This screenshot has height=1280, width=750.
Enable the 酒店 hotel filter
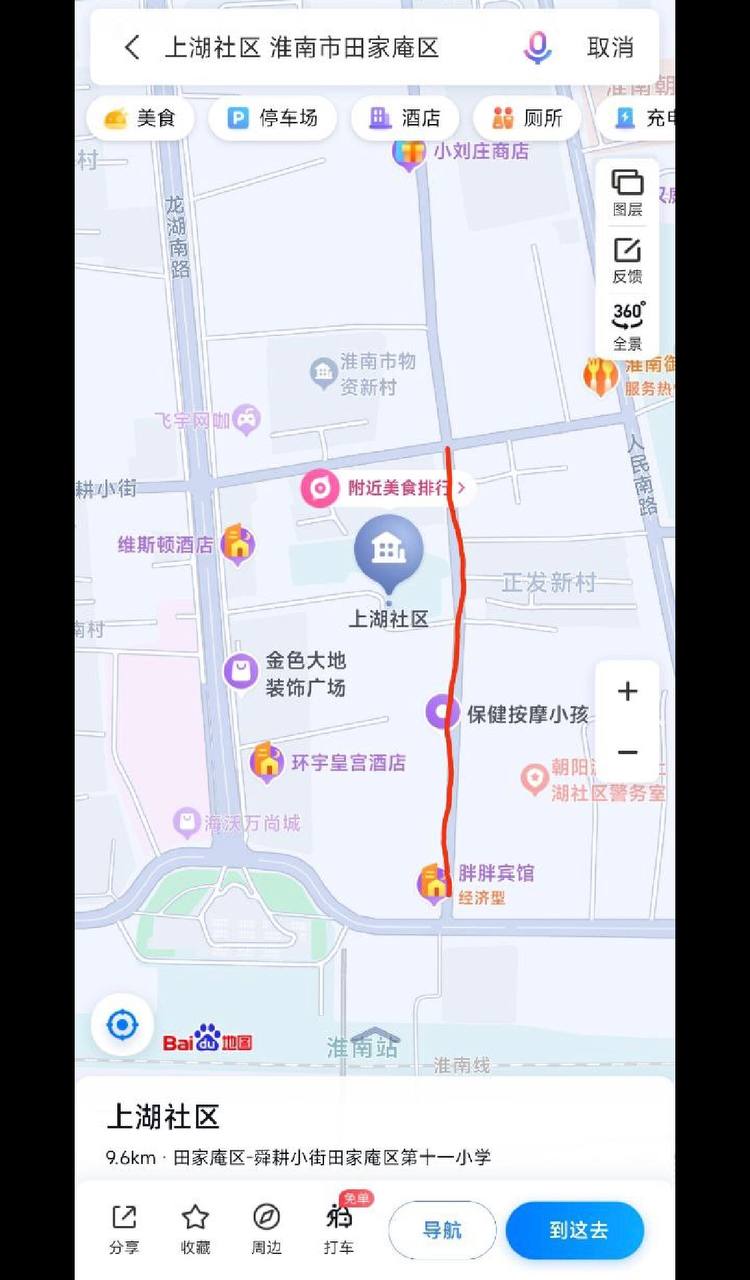[406, 117]
